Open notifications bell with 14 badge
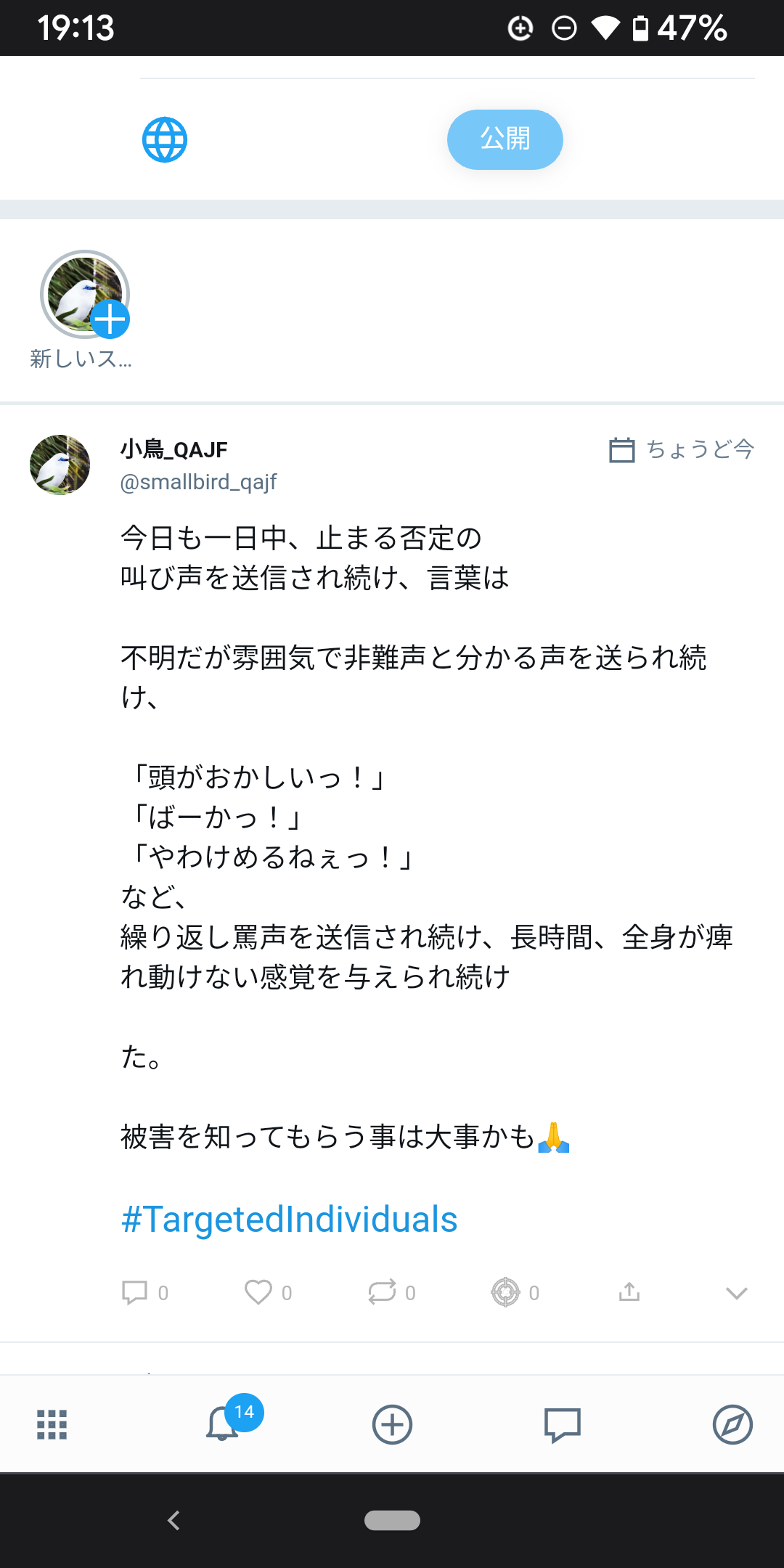Image resolution: width=784 pixels, height=1568 pixels. 224,1424
